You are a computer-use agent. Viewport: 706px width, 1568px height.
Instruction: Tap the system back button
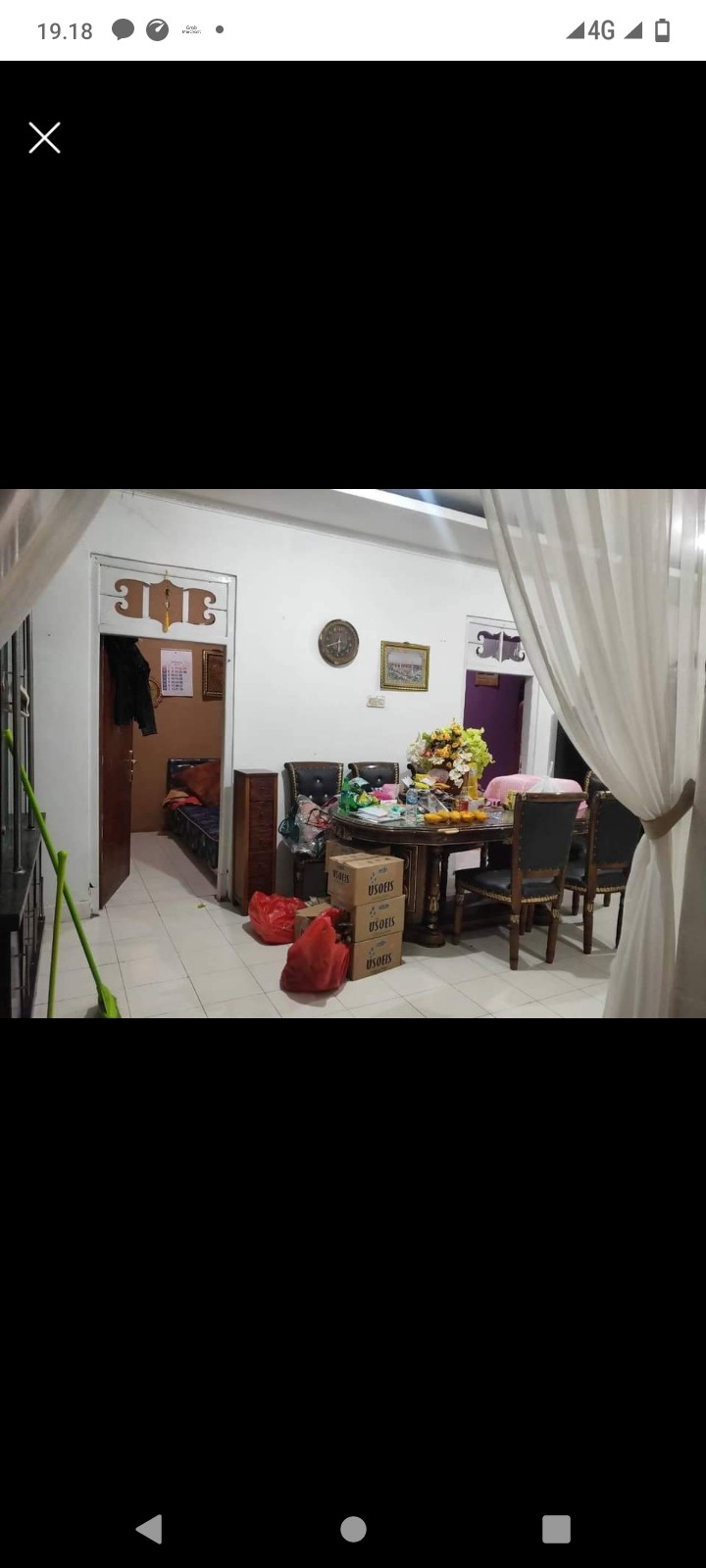[x=149, y=1529]
